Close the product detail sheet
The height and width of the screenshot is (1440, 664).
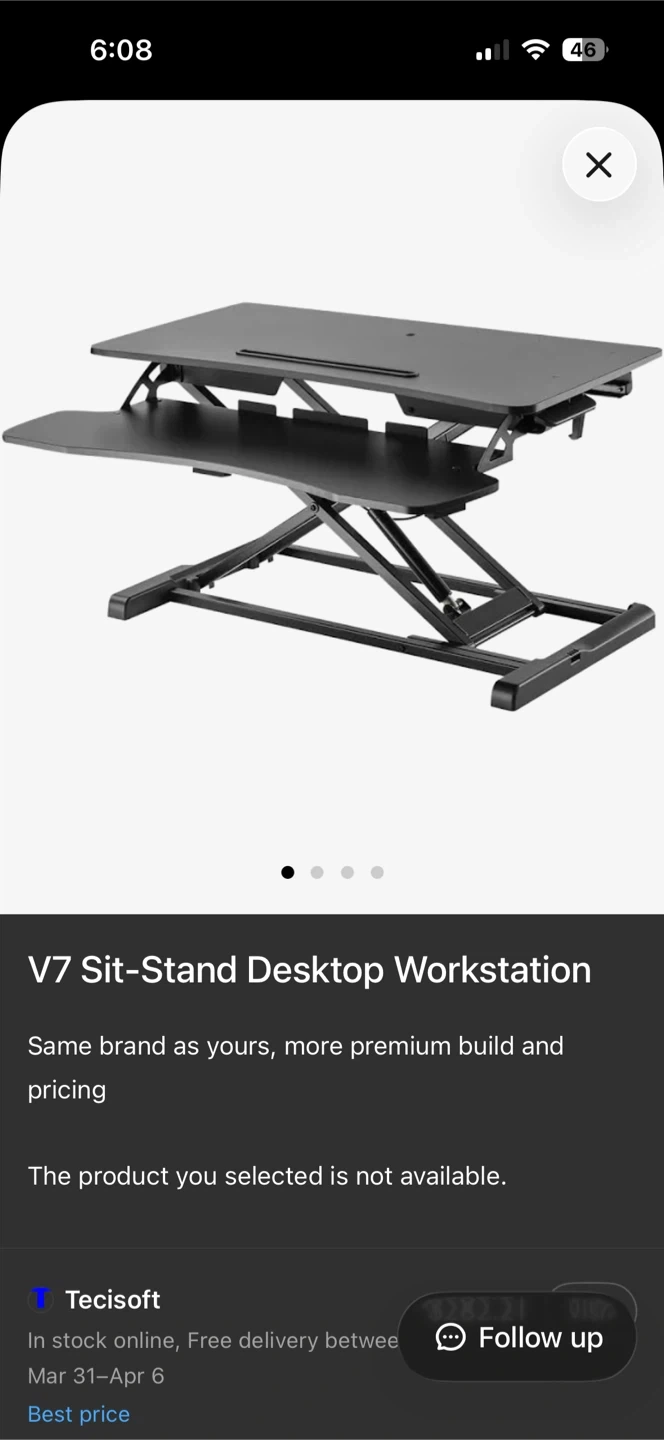point(598,165)
